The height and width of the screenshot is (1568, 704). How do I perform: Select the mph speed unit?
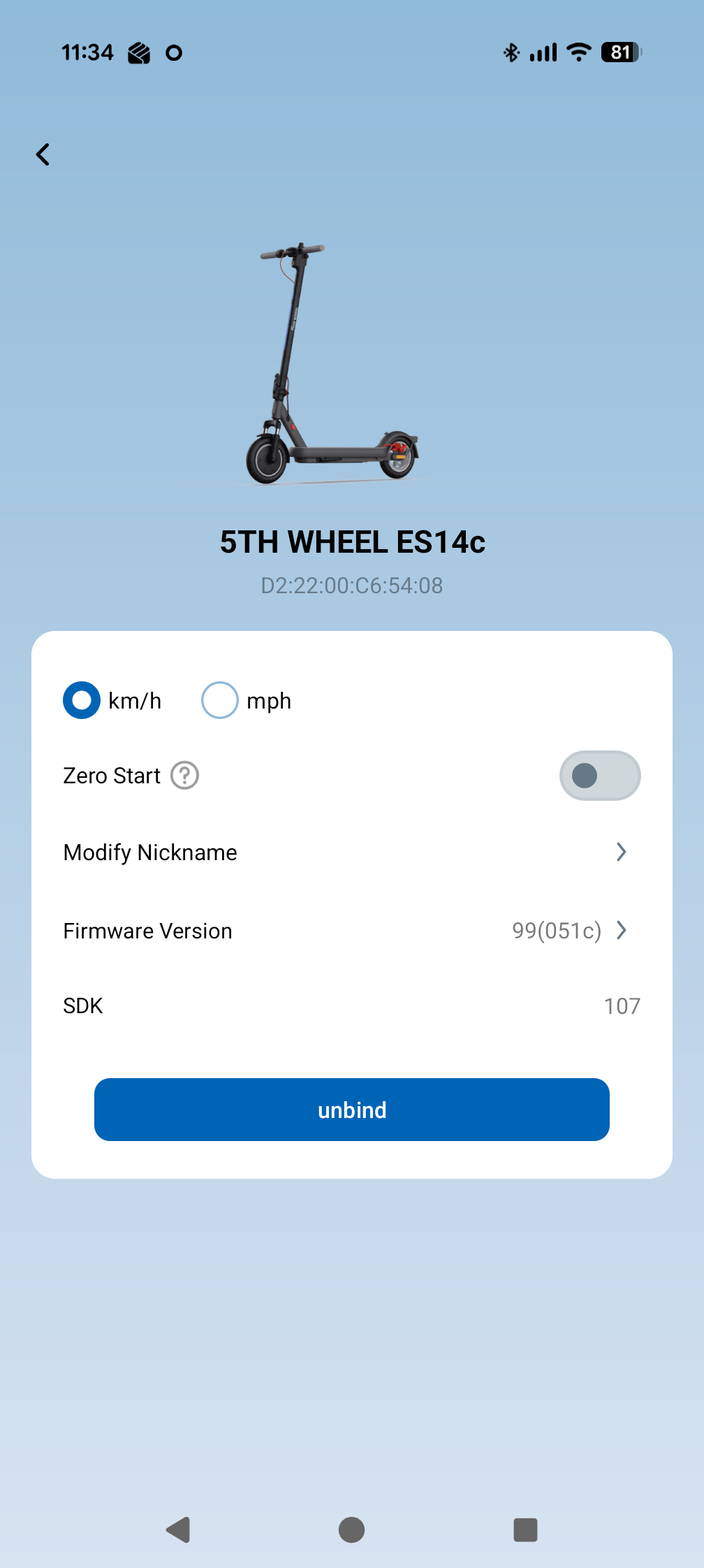[x=220, y=700]
